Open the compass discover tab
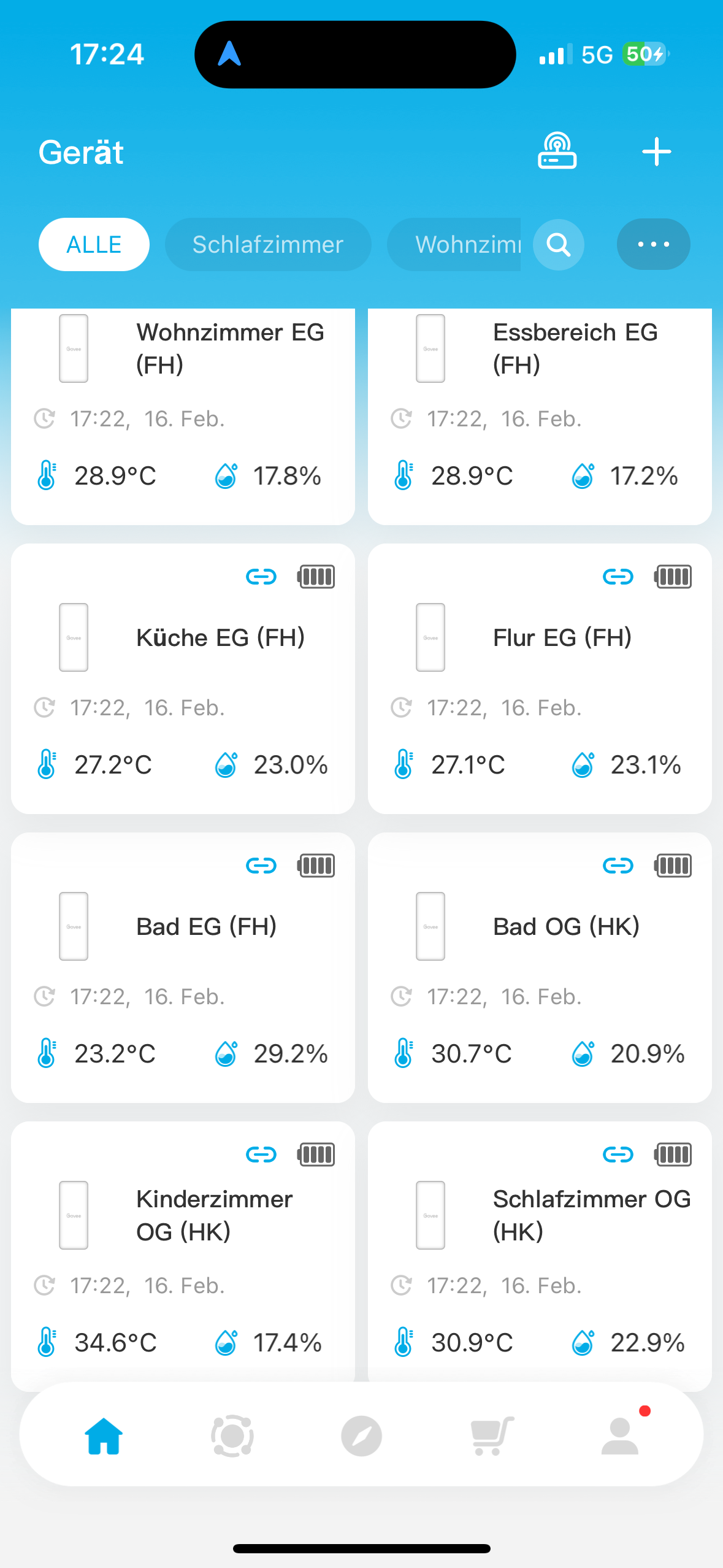The image size is (723, 1568). pos(361,1435)
